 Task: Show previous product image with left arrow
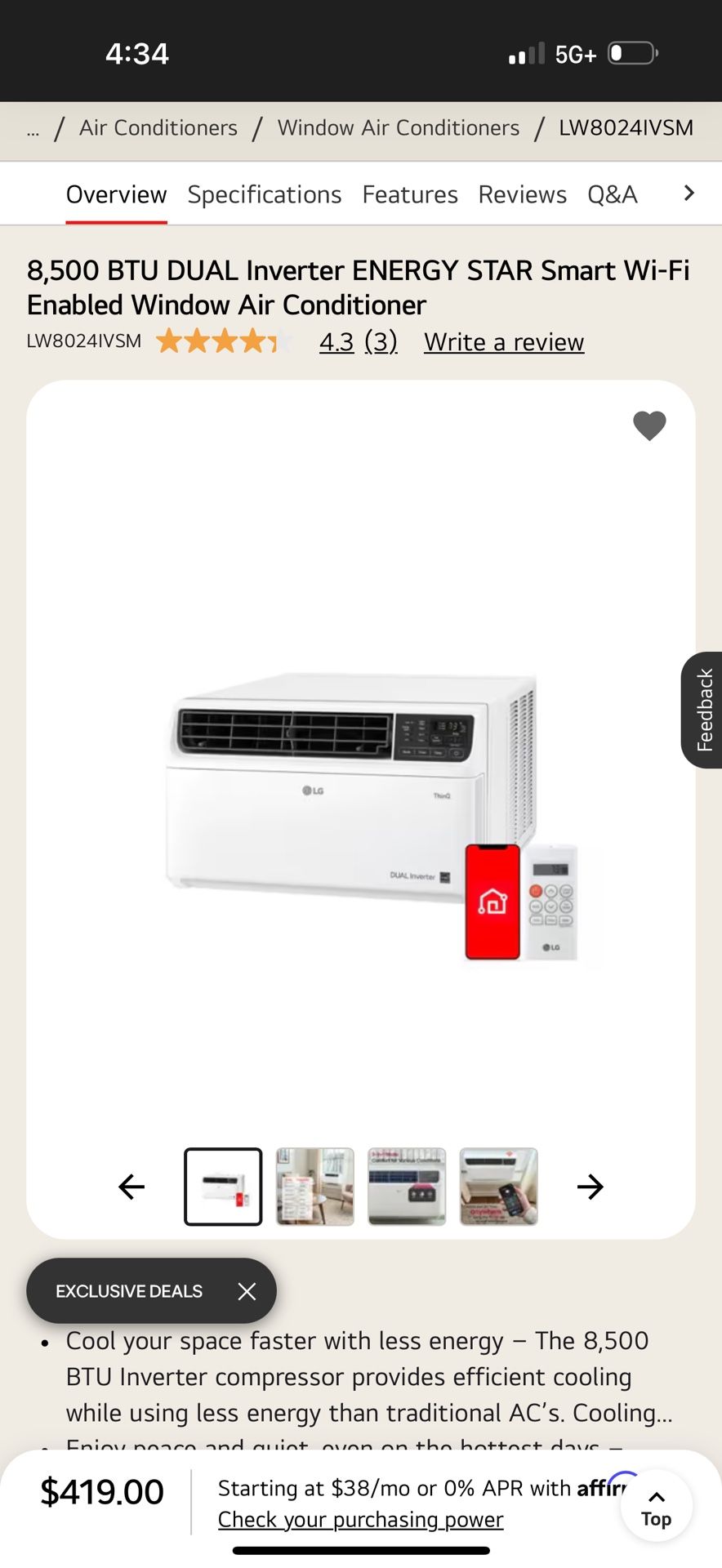click(x=131, y=1187)
